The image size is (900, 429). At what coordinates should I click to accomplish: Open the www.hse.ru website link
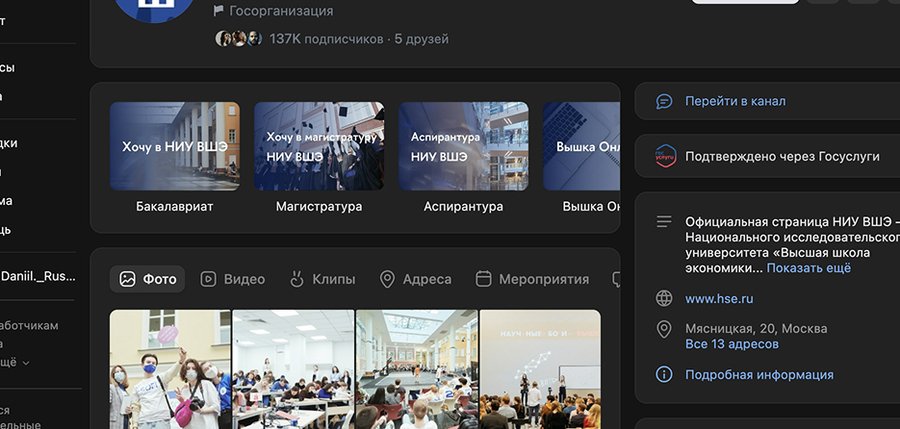(x=719, y=298)
